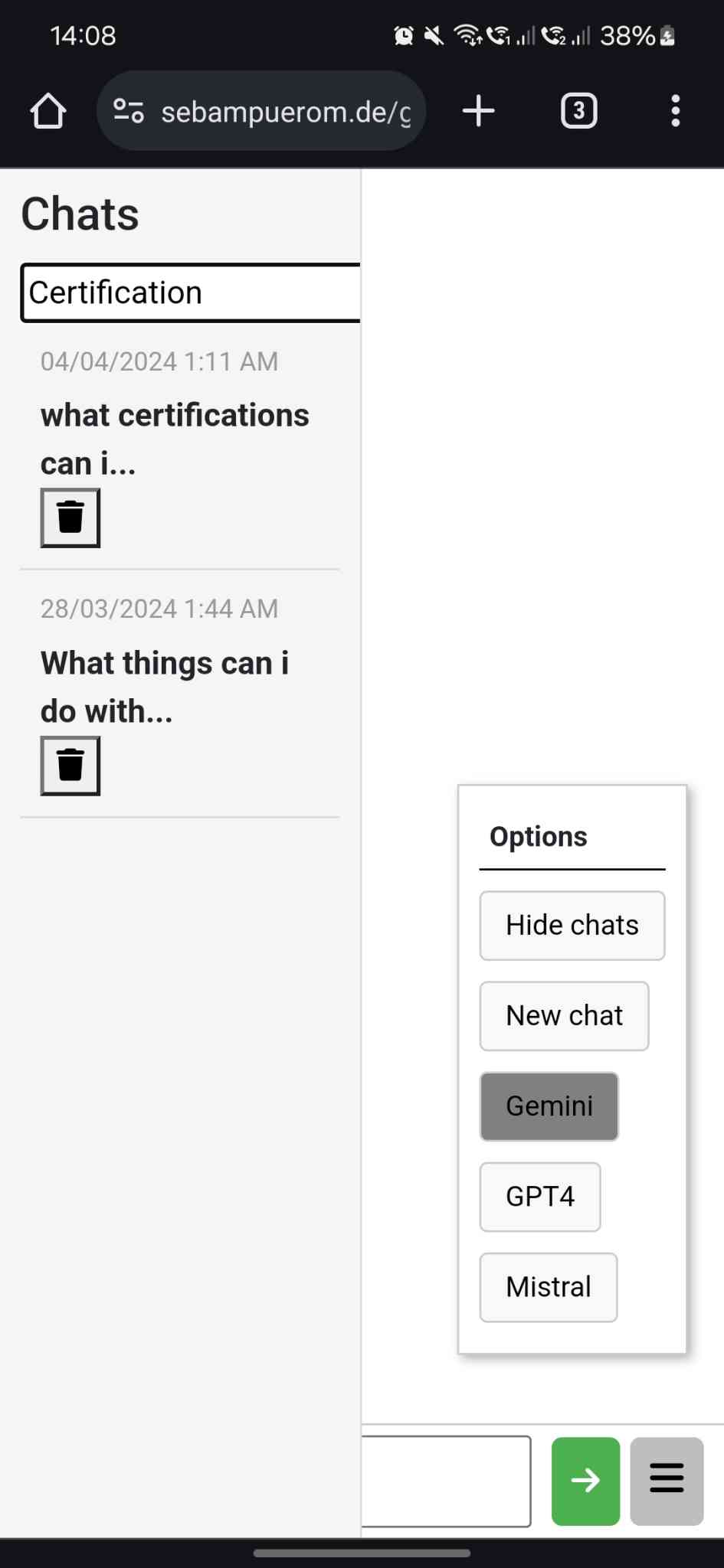Go to the browser home page
Viewport: 724px width, 1568px height.
(48, 111)
